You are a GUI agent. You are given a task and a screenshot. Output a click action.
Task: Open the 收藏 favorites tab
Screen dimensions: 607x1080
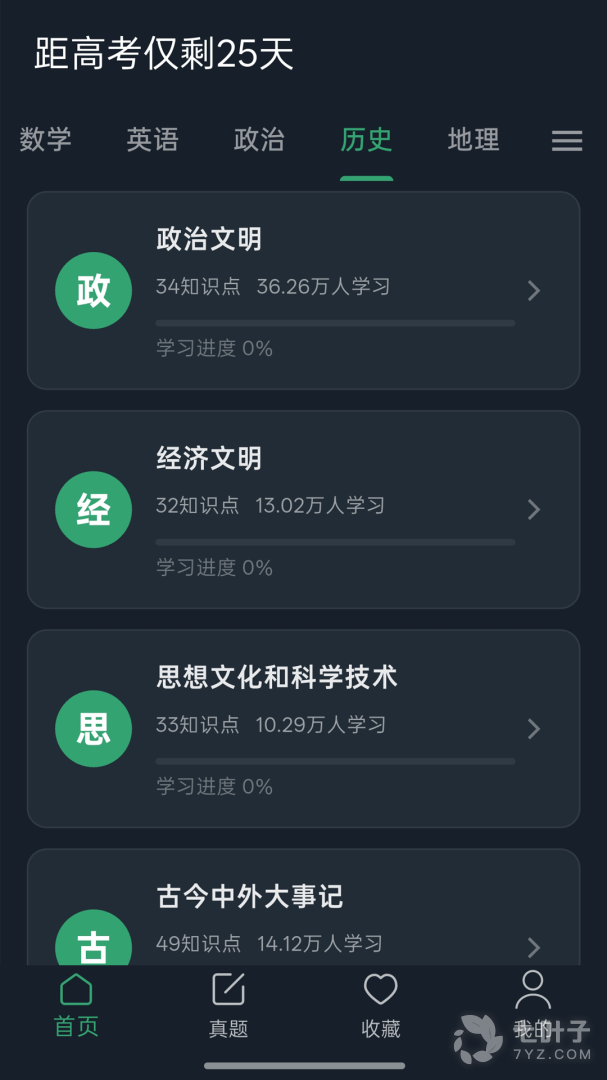(380, 1006)
